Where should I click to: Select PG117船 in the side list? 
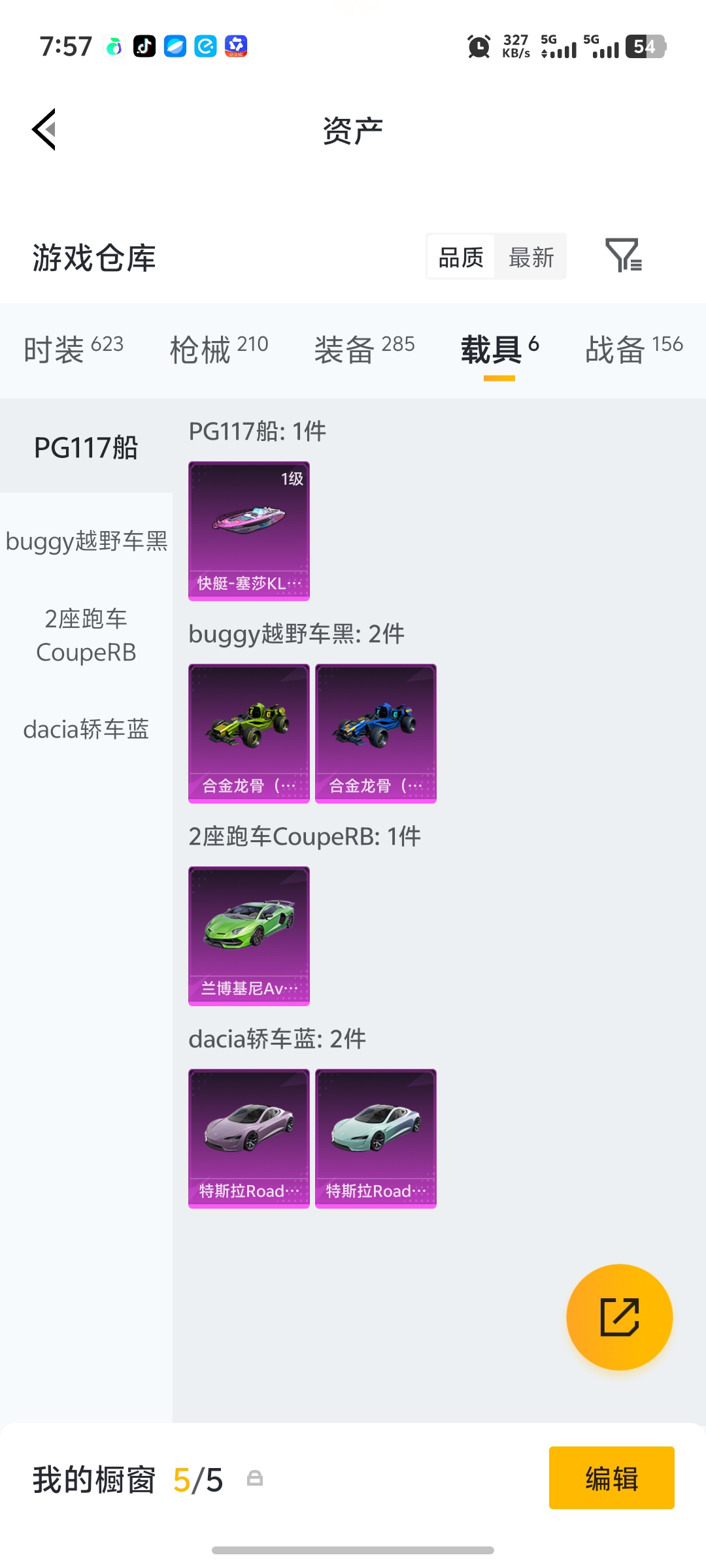tap(86, 448)
